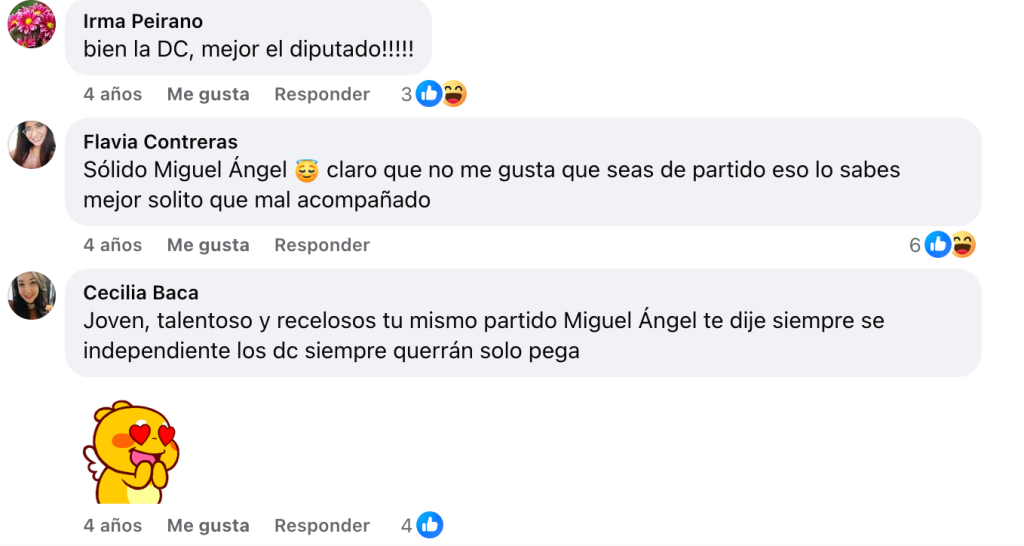Reply to Flavia Contreras's comment
The width and height of the screenshot is (1024, 546).
pos(322,245)
